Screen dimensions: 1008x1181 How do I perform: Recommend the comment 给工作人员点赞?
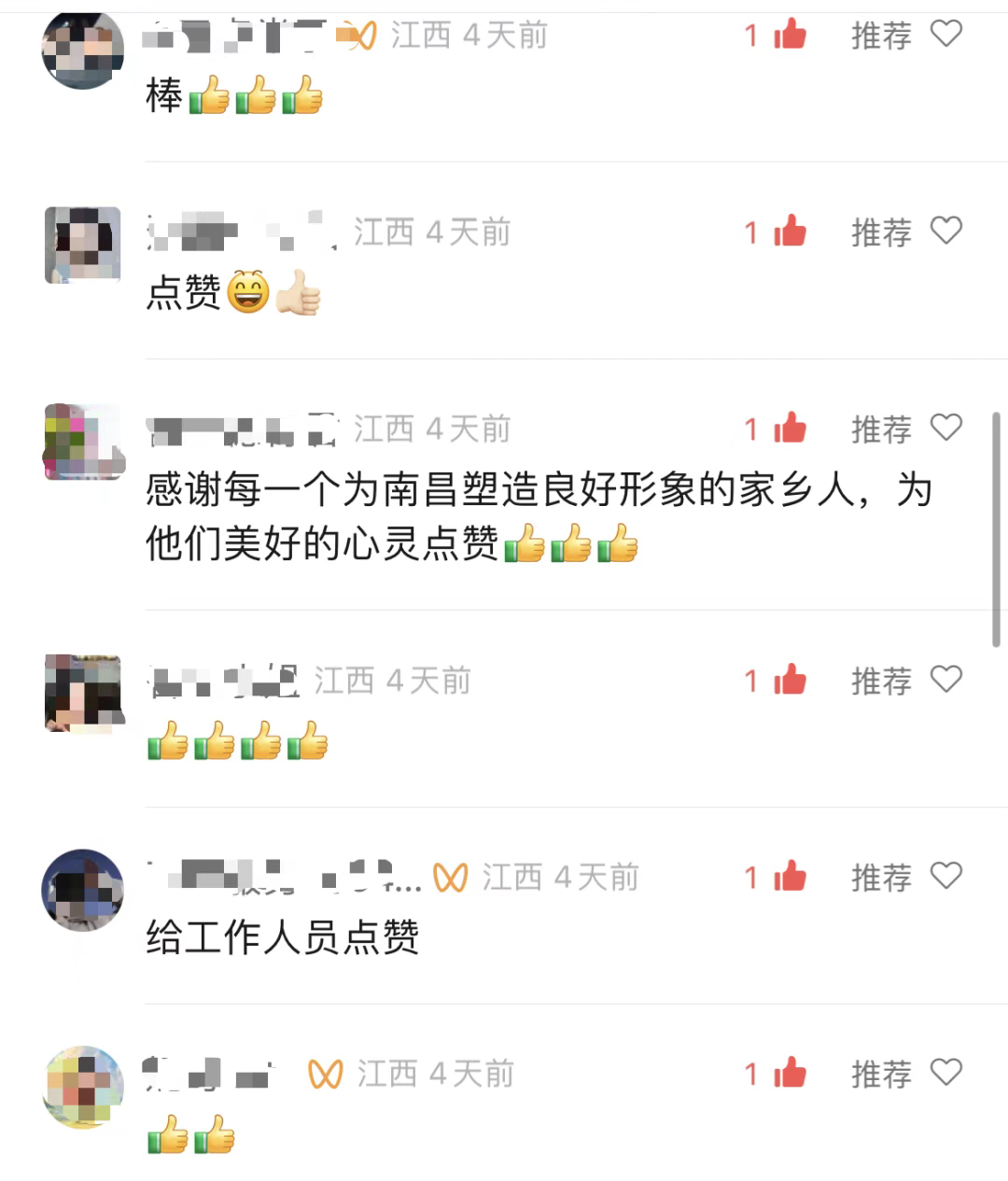[945, 877]
